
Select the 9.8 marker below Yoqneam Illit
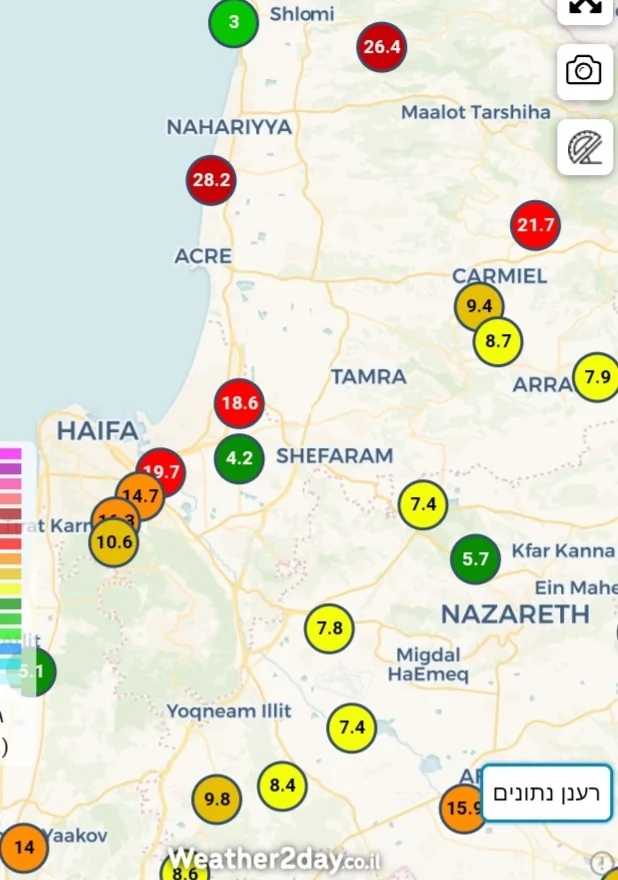click(x=217, y=800)
